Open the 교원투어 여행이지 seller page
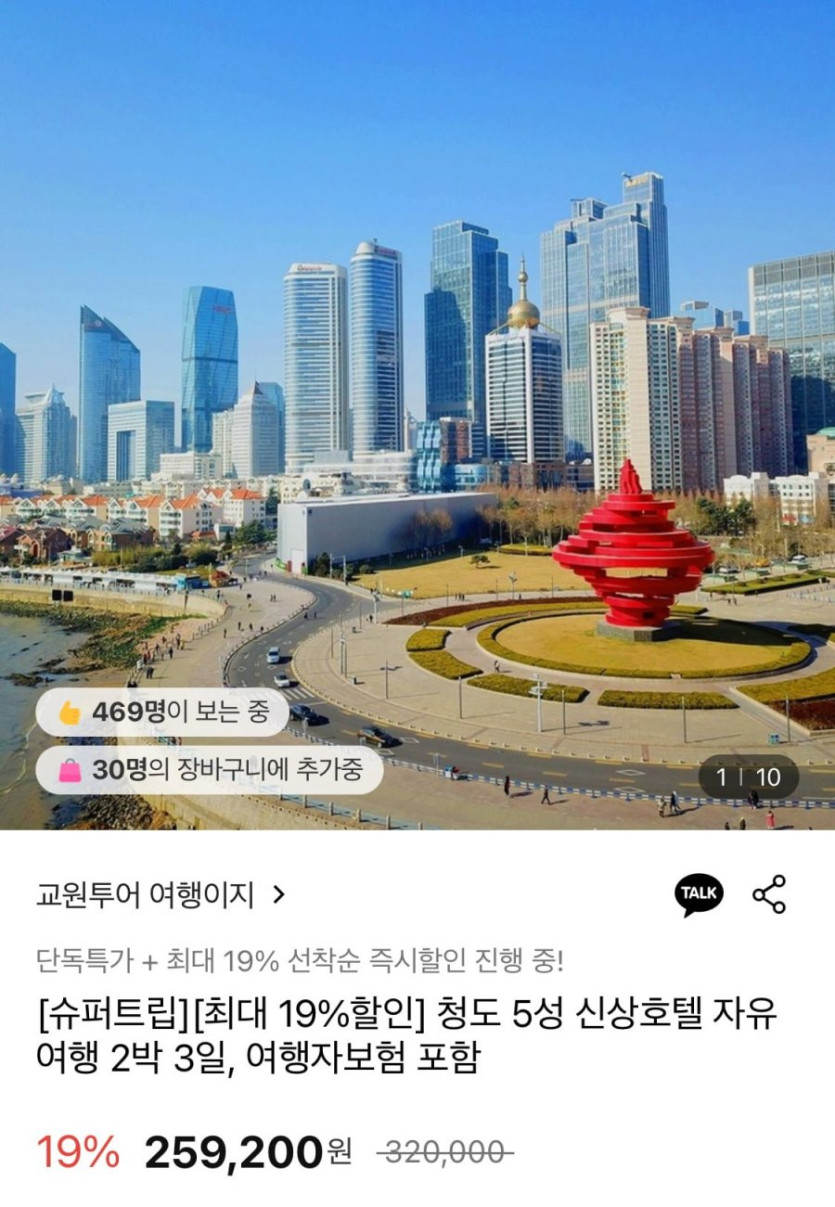The image size is (835, 1207). 160,894
